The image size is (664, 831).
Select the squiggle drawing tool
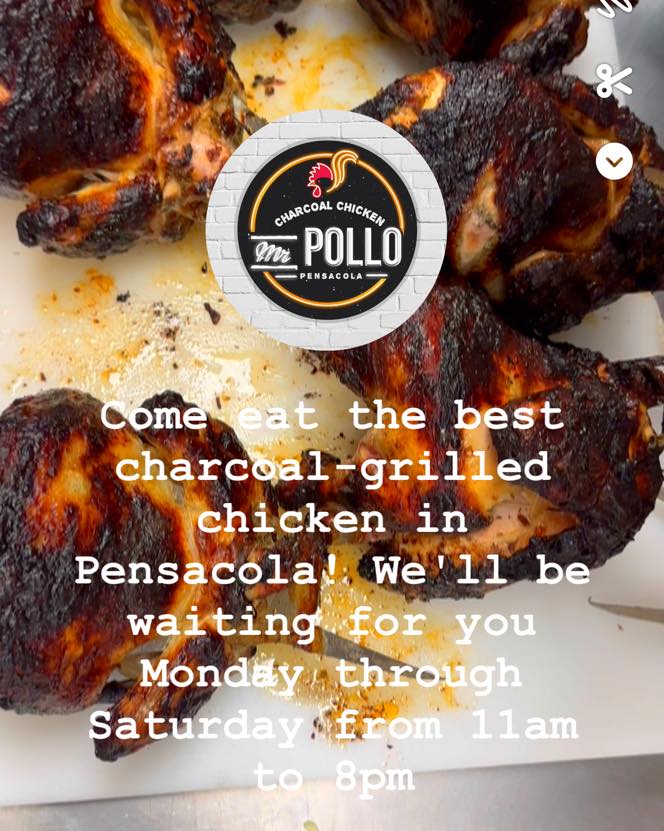(616, 8)
